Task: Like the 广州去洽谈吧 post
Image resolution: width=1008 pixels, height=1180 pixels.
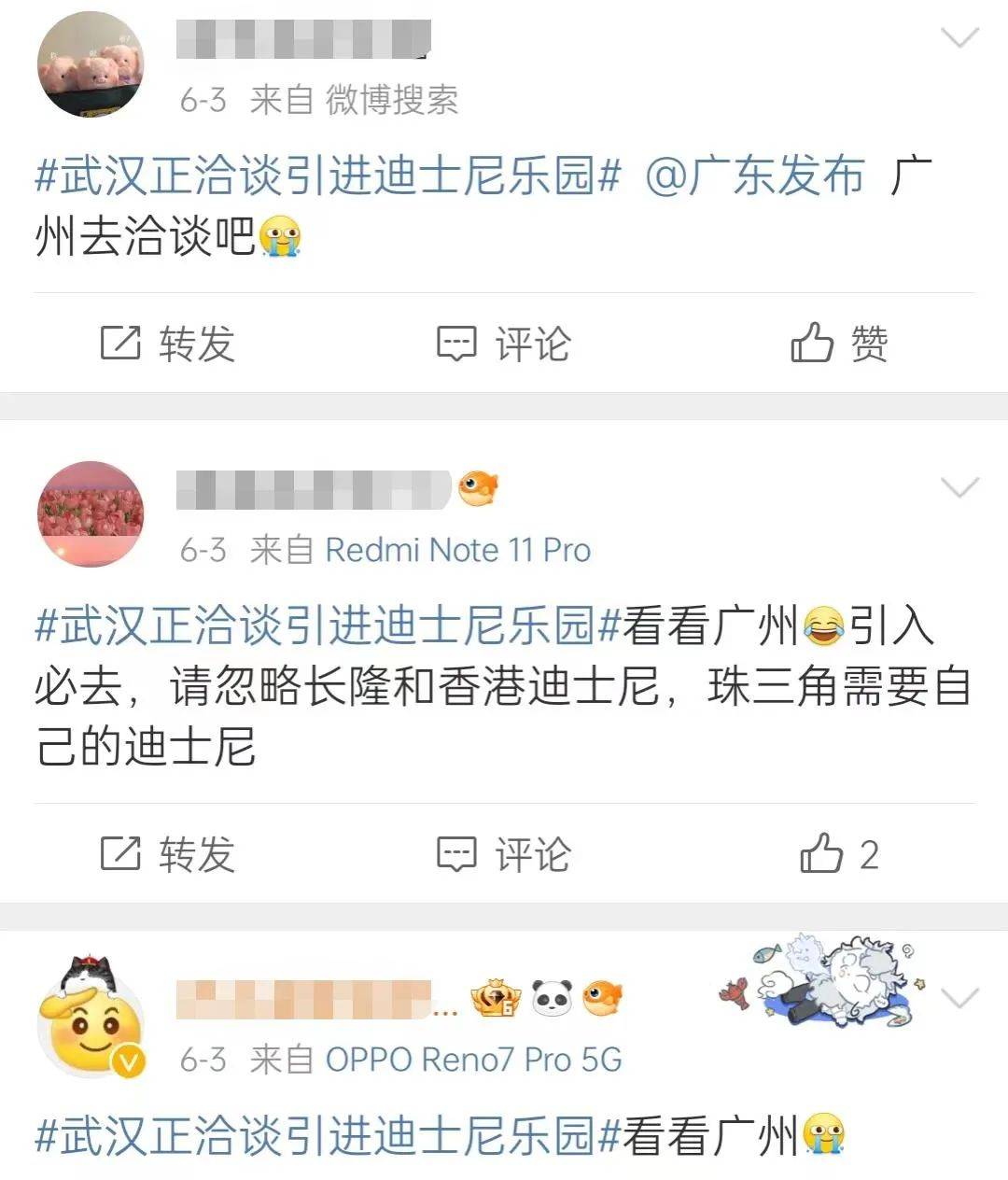Action: (838, 344)
